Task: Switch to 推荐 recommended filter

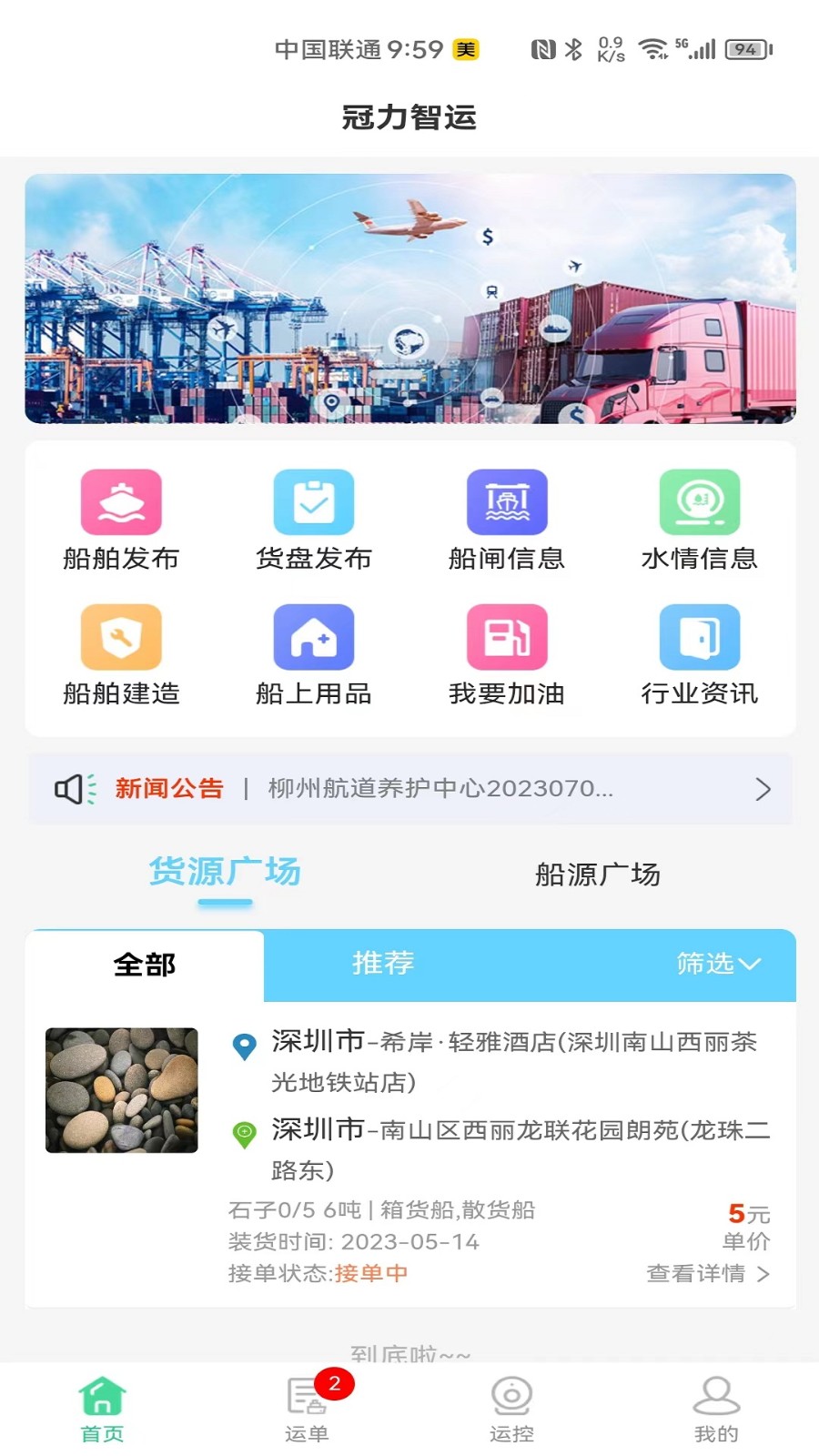Action: [382, 965]
